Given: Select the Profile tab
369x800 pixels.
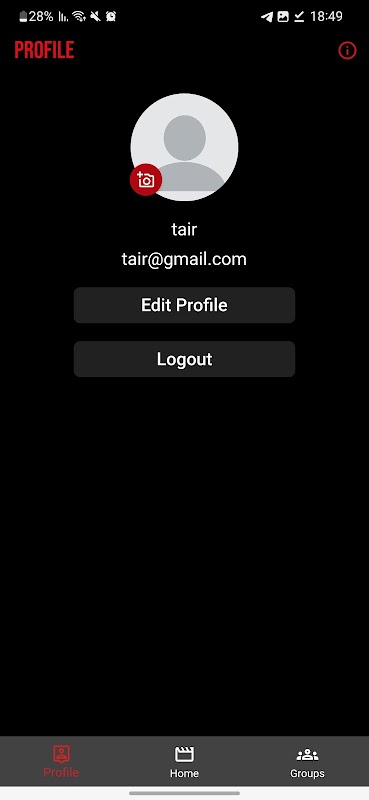Looking at the screenshot, I should click(x=61, y=762).
